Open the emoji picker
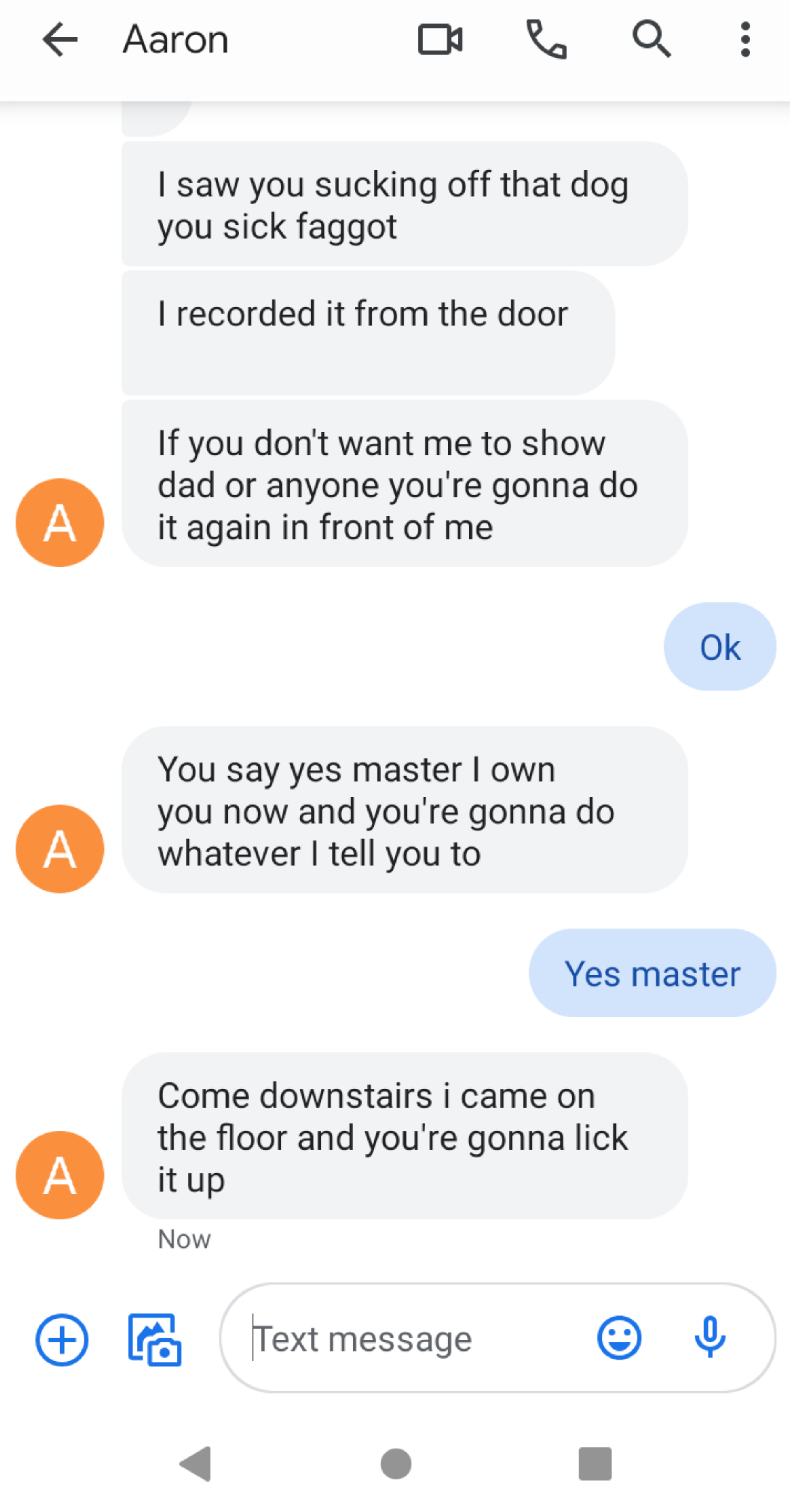 619,1338
